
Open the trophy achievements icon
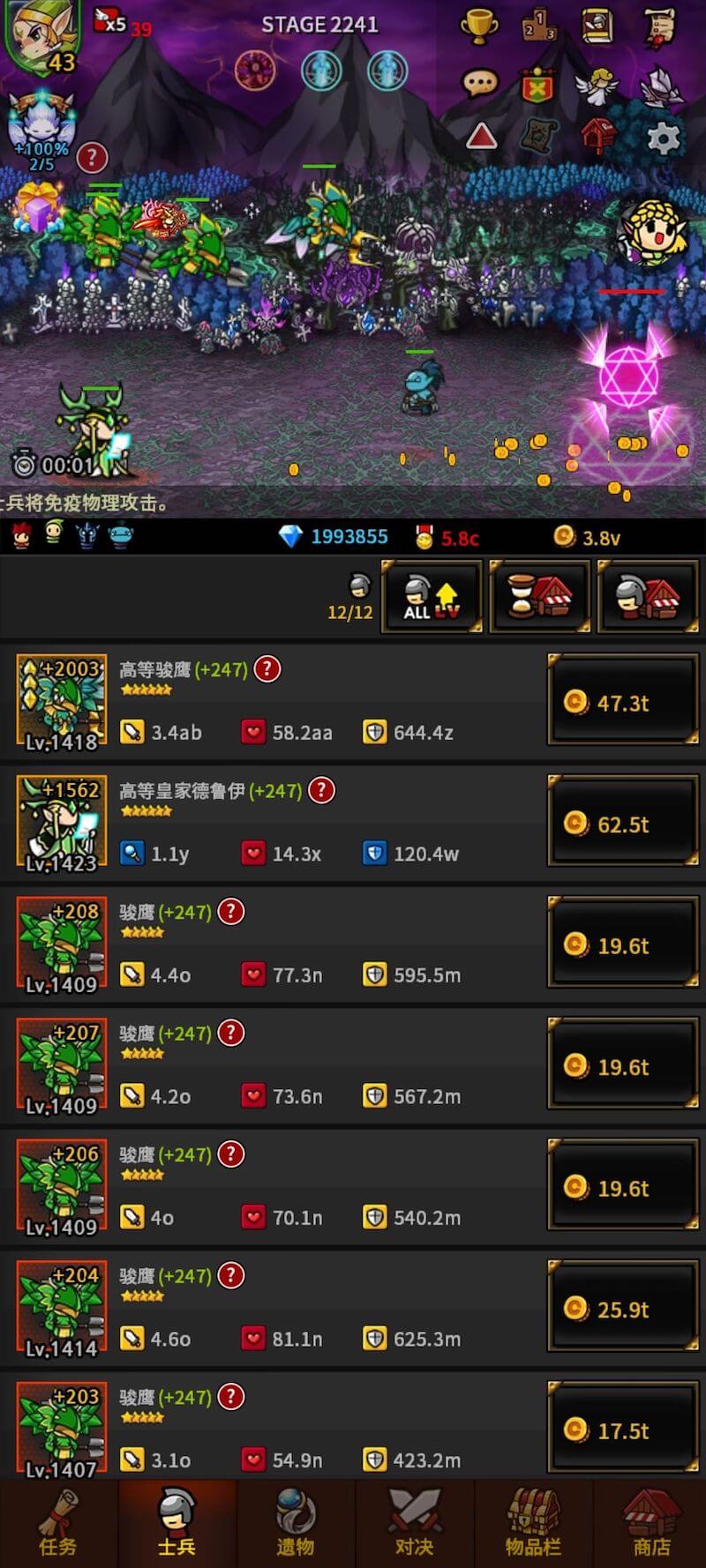point(479,26)
